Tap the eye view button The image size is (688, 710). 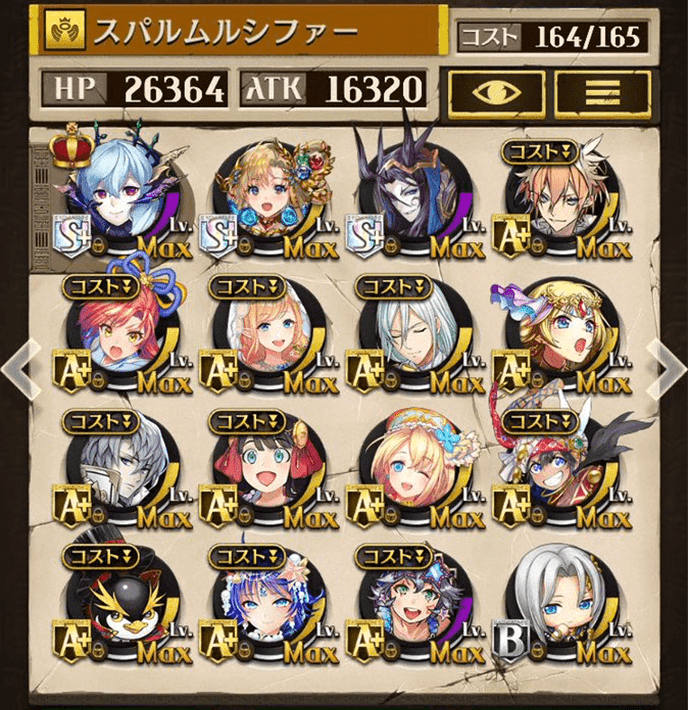pos(495,92)
